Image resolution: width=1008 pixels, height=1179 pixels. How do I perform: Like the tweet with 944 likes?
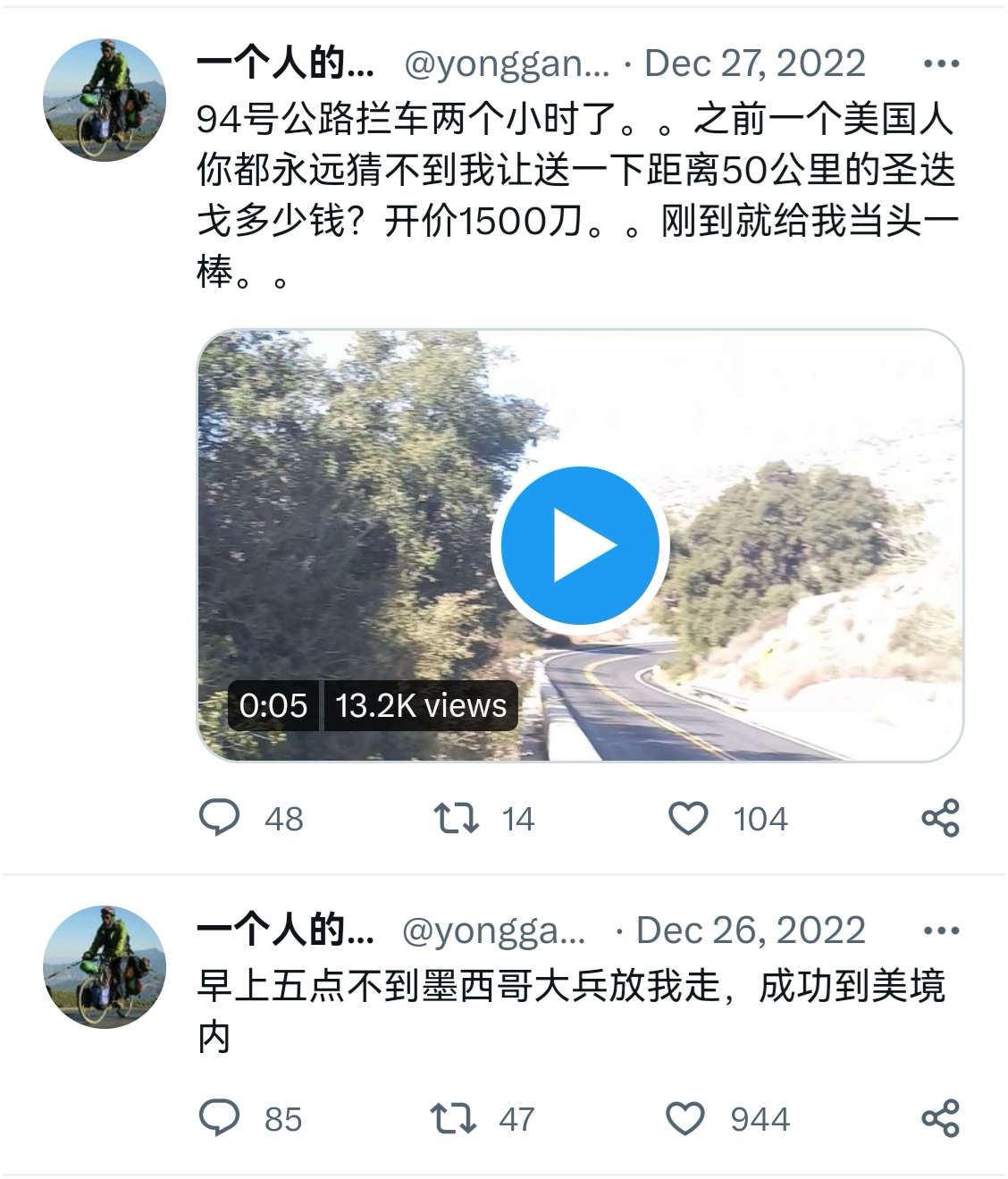pyautogui.click(x=686, y=1117)
